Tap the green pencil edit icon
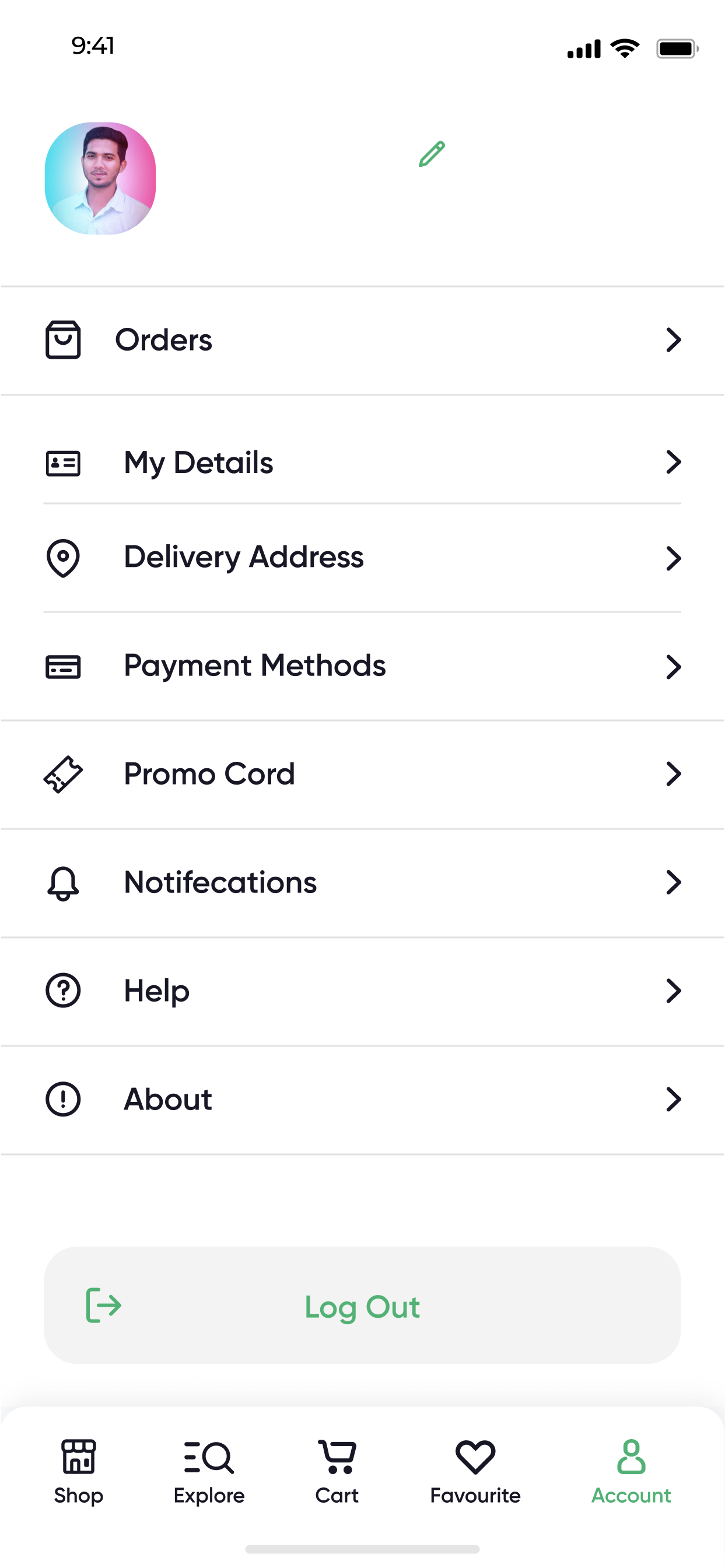 click(x=432, y=154)
